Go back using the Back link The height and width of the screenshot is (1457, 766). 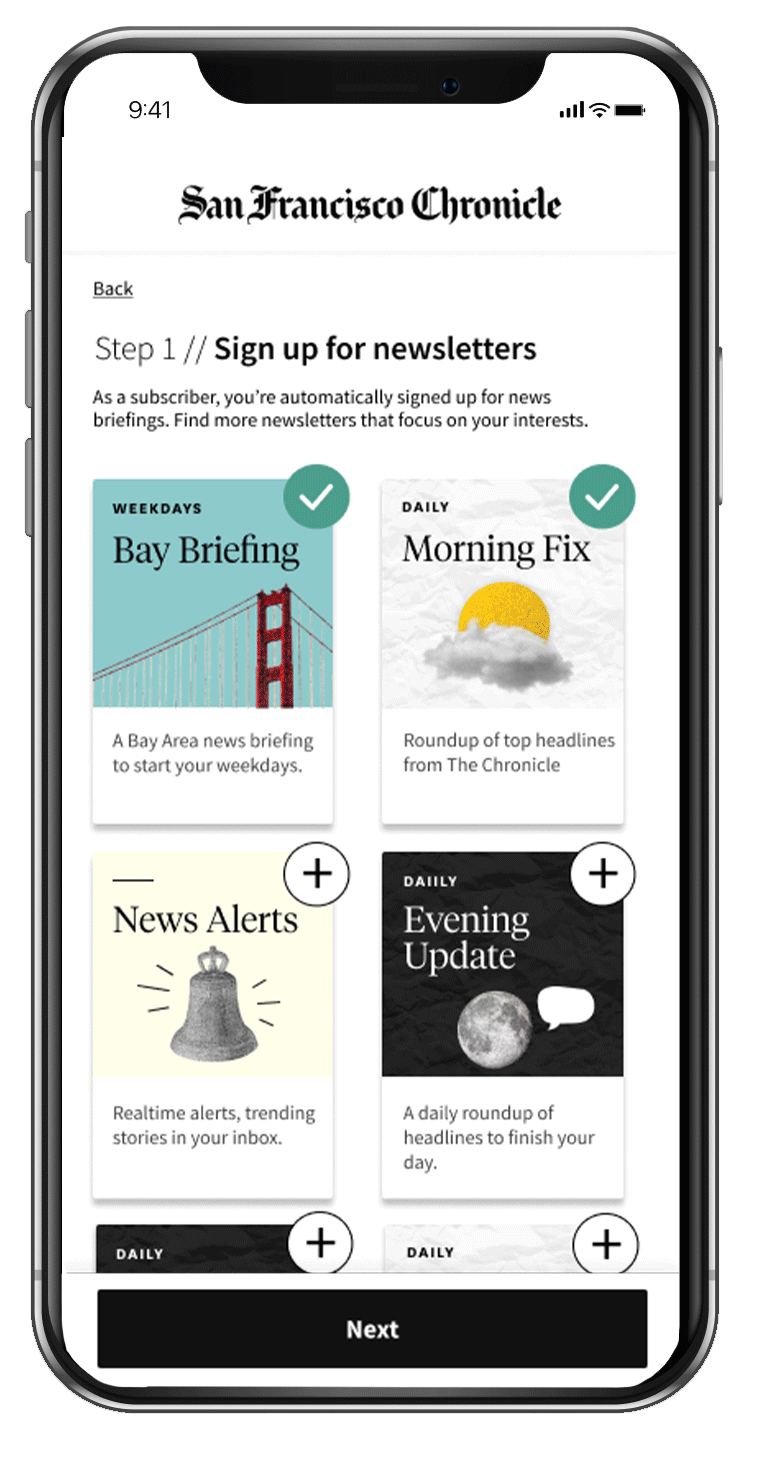tap(113, 289)
